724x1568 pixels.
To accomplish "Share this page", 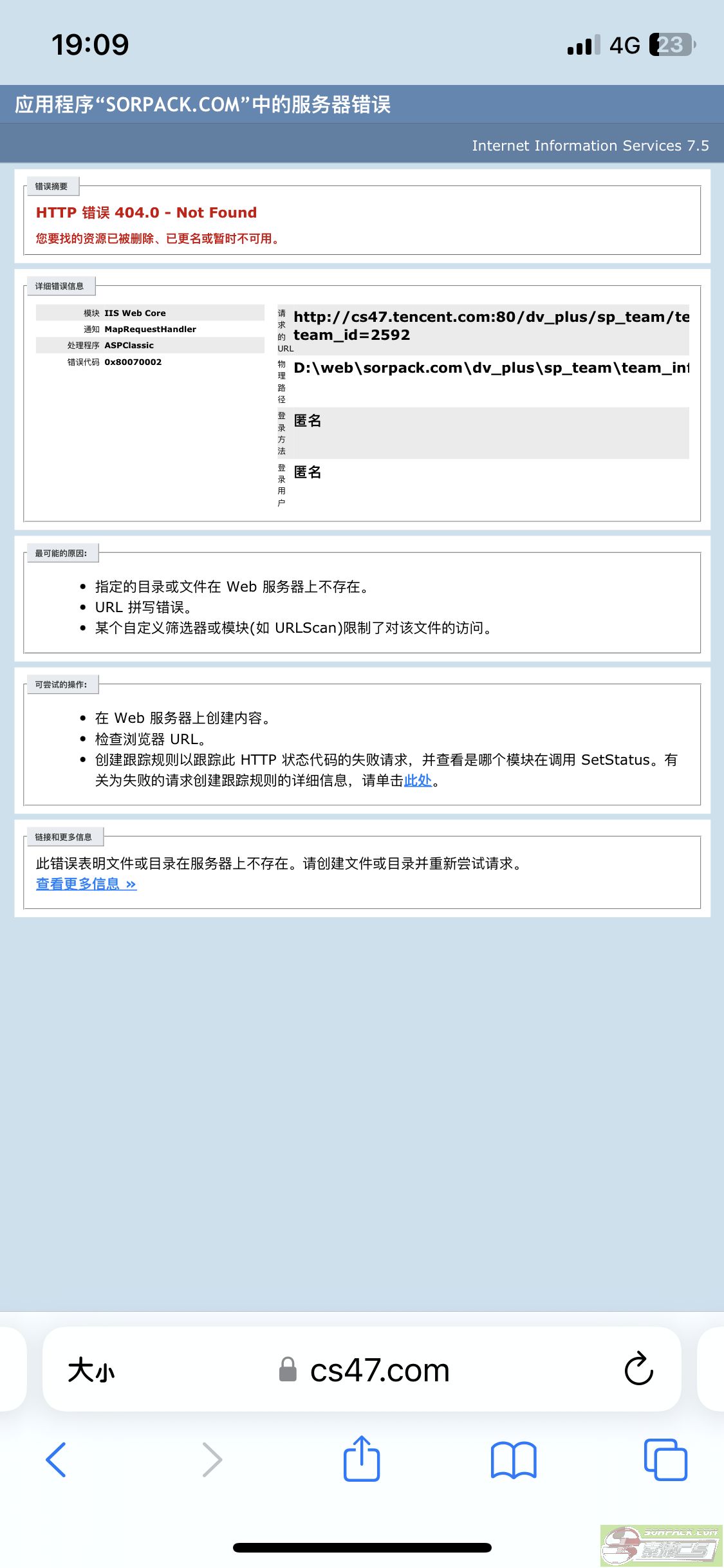I will (x=362, y=1459).
